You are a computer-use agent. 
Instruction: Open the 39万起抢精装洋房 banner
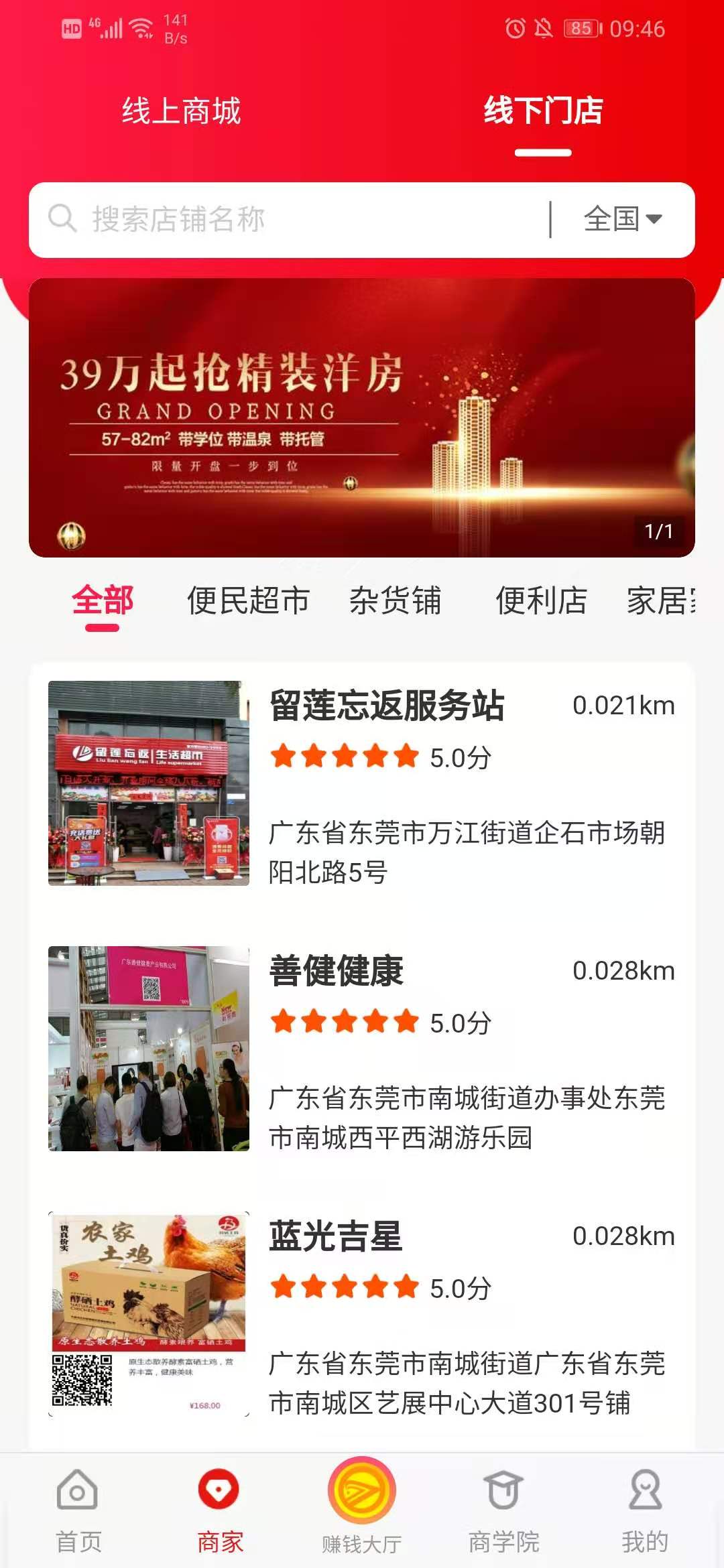point(361,417)
